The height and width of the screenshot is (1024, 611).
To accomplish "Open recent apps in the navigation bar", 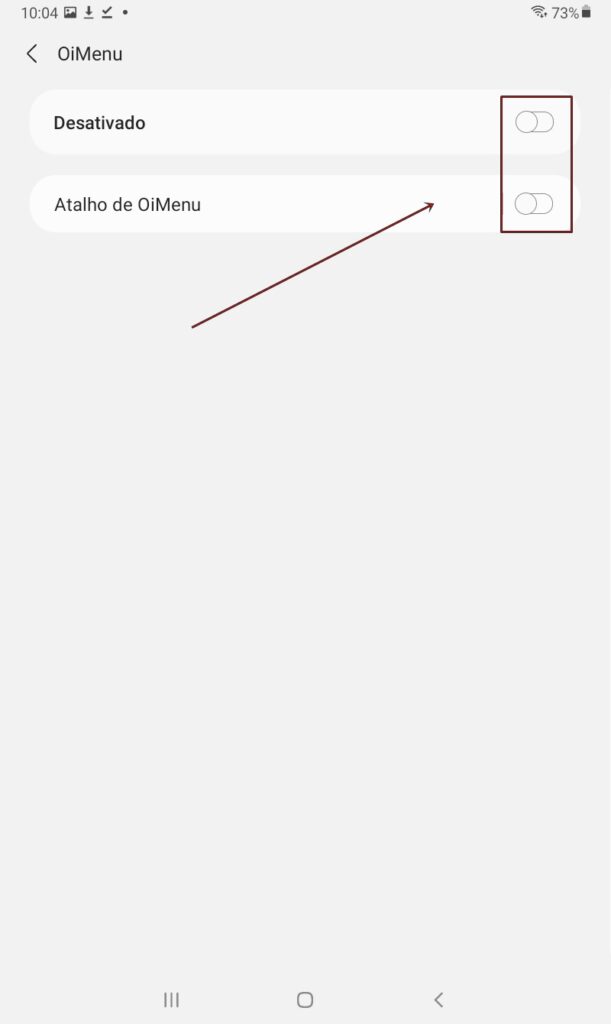I will click(x=171, y=999).
